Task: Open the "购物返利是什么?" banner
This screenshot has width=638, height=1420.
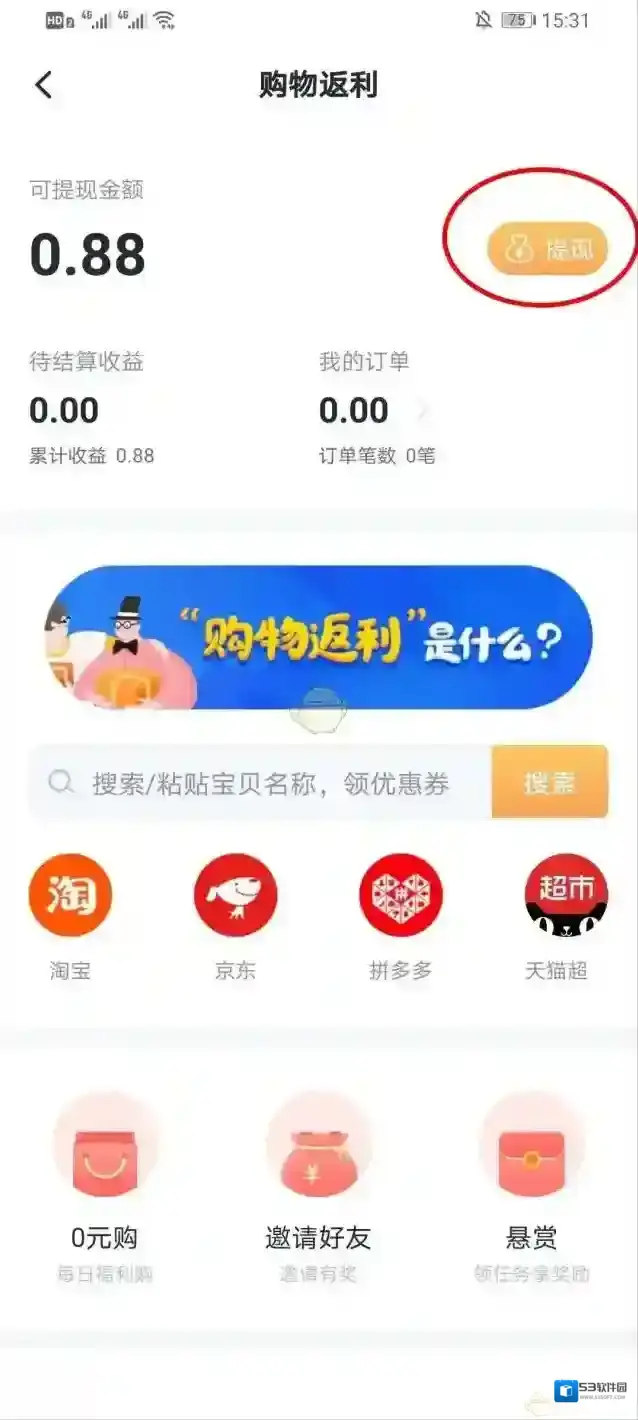Action: [318, 638]
